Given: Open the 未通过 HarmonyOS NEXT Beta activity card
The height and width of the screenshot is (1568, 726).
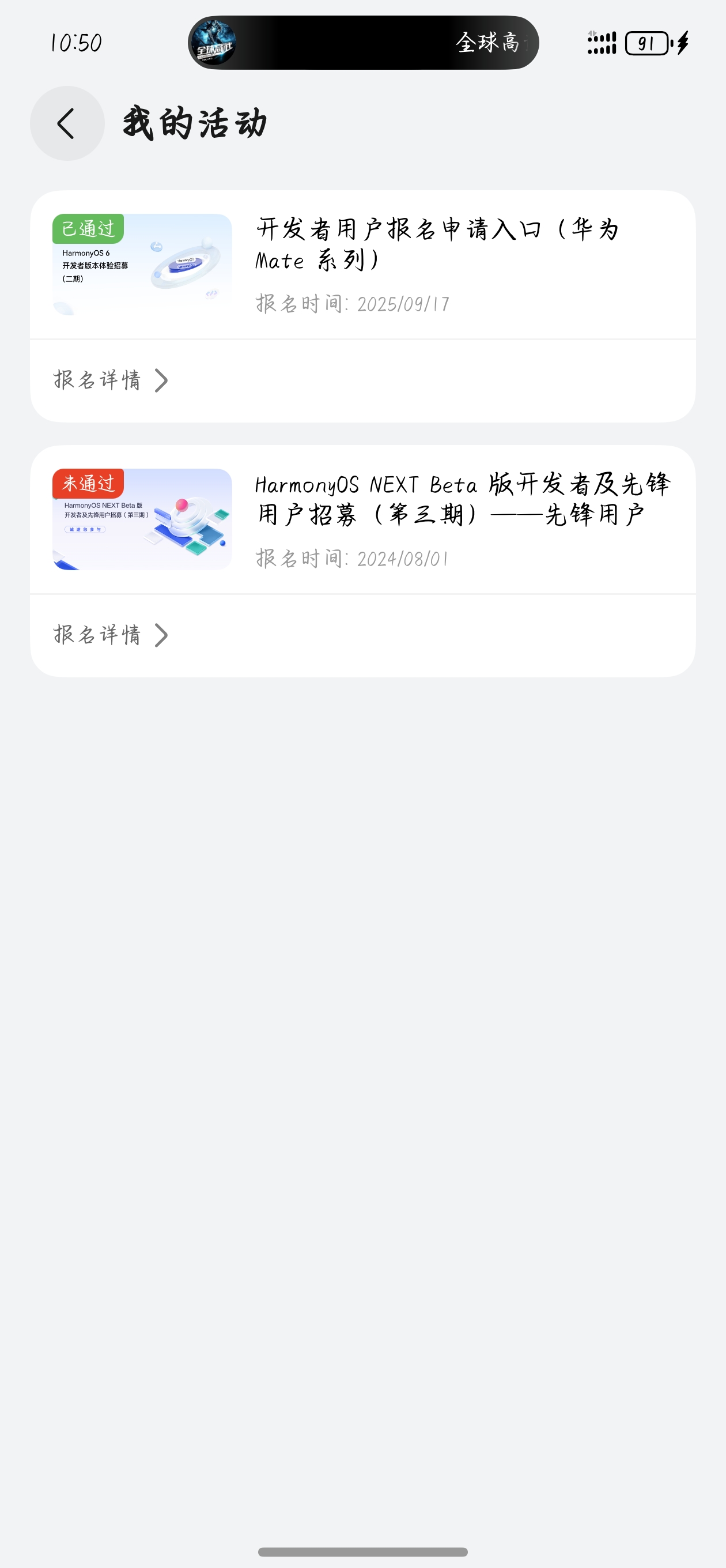Looking at the screenshot, I should [x=362, y=519].
